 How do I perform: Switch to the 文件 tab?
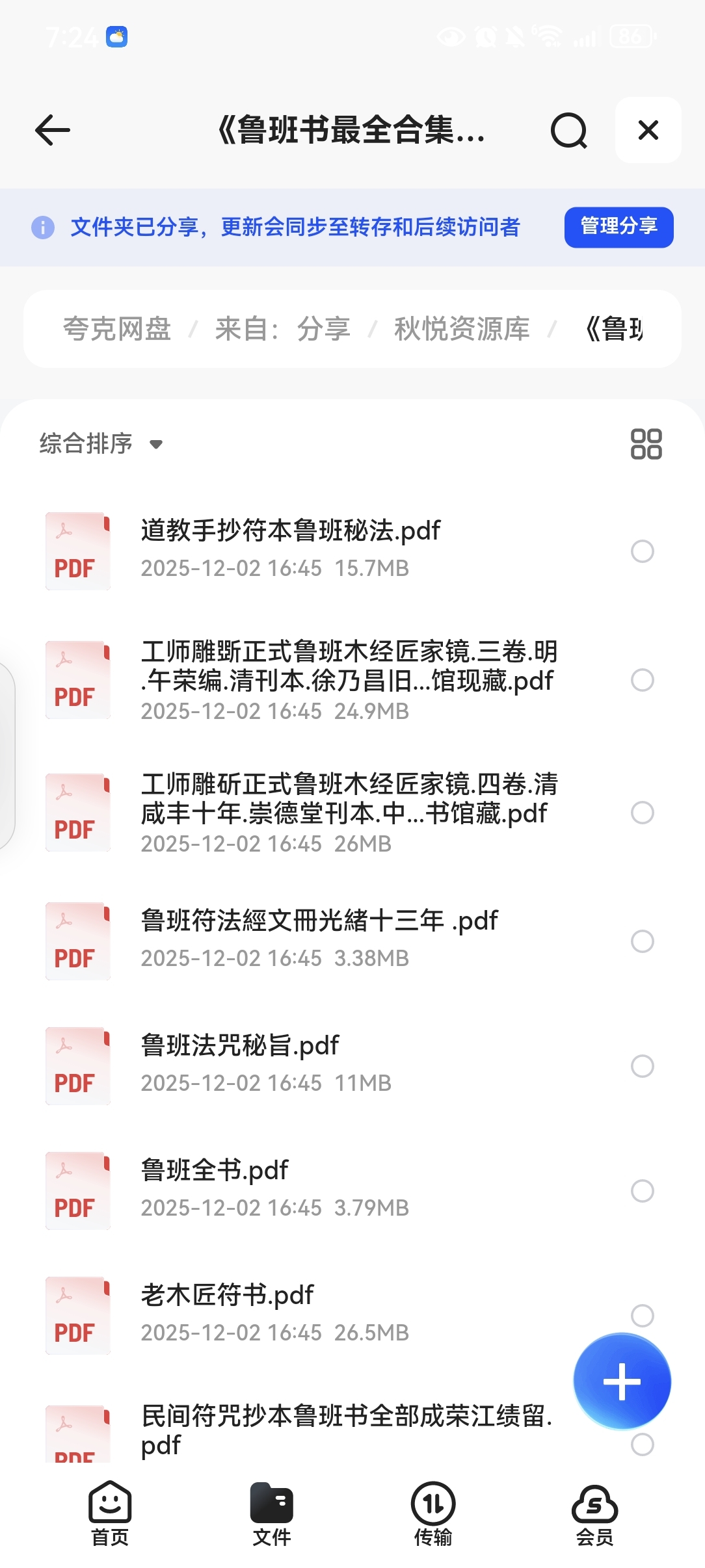point(272,1513)
